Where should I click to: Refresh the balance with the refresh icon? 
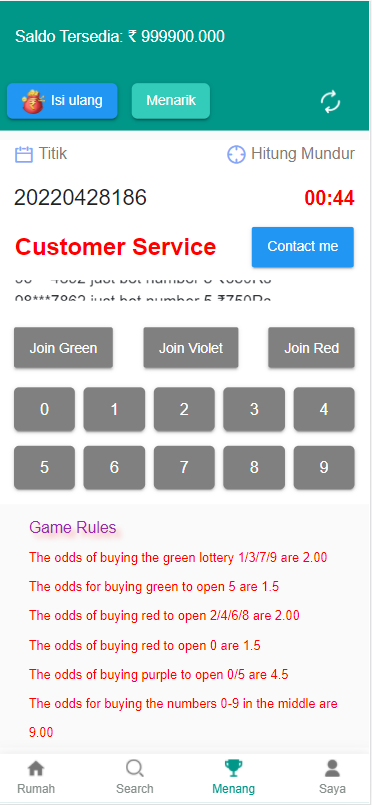tap(330, 102)
